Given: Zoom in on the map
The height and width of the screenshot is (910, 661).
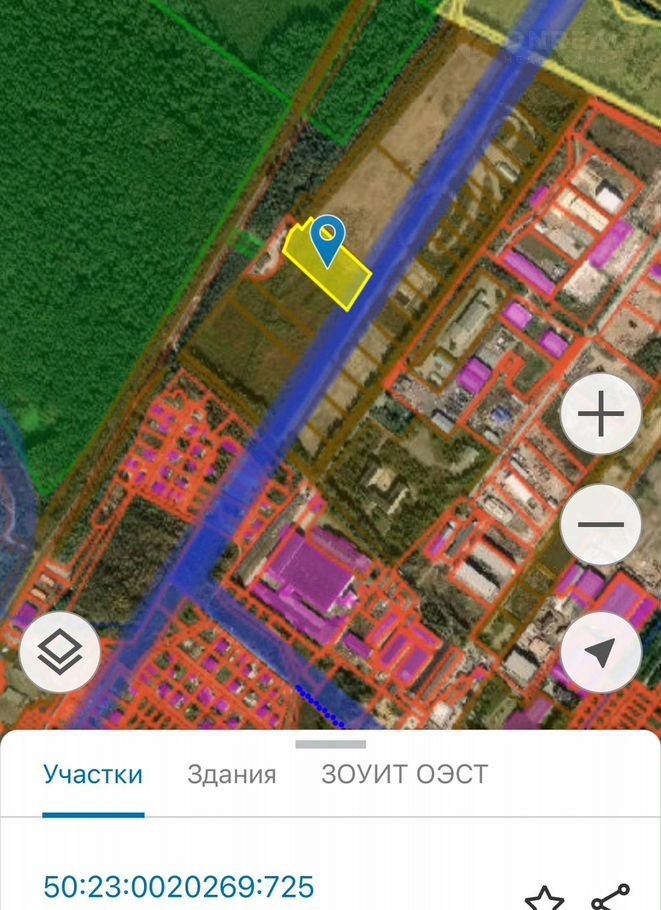Looking at the screenshot, I should tap(600, 414).
